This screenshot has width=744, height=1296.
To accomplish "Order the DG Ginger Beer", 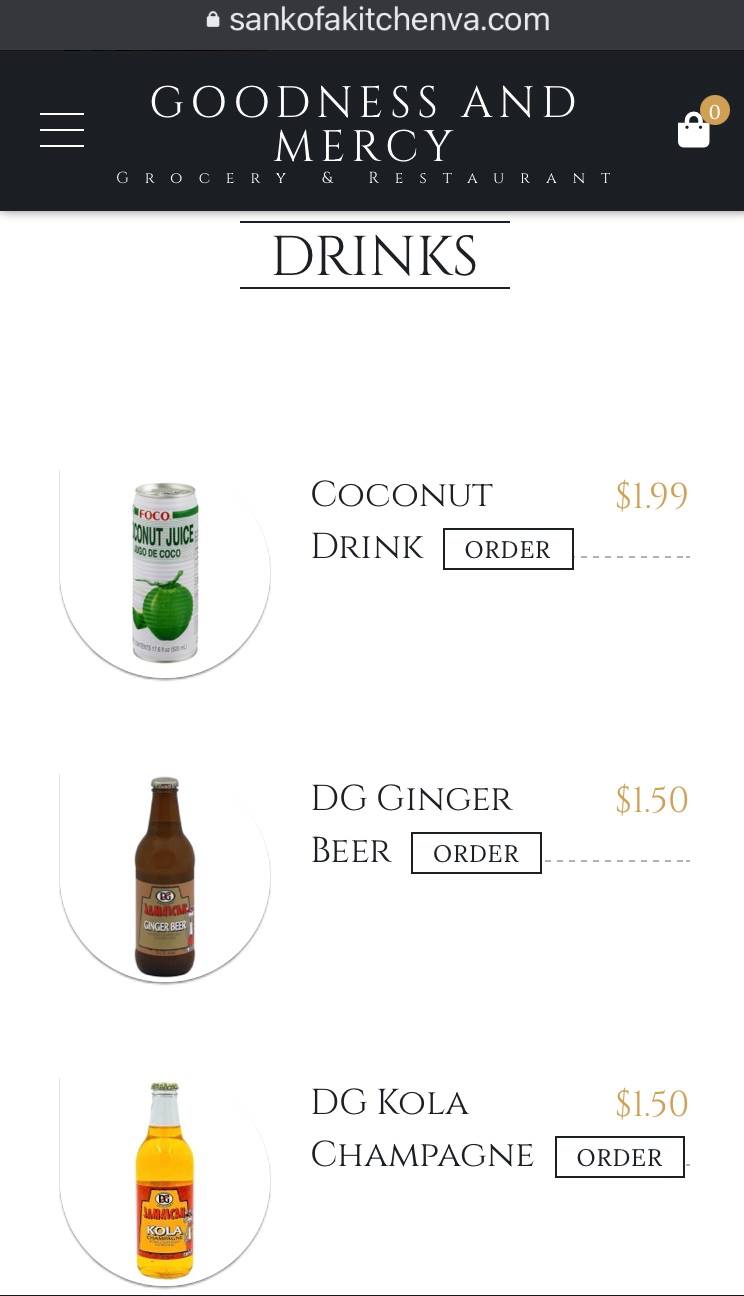I will (x=476, y=853).
